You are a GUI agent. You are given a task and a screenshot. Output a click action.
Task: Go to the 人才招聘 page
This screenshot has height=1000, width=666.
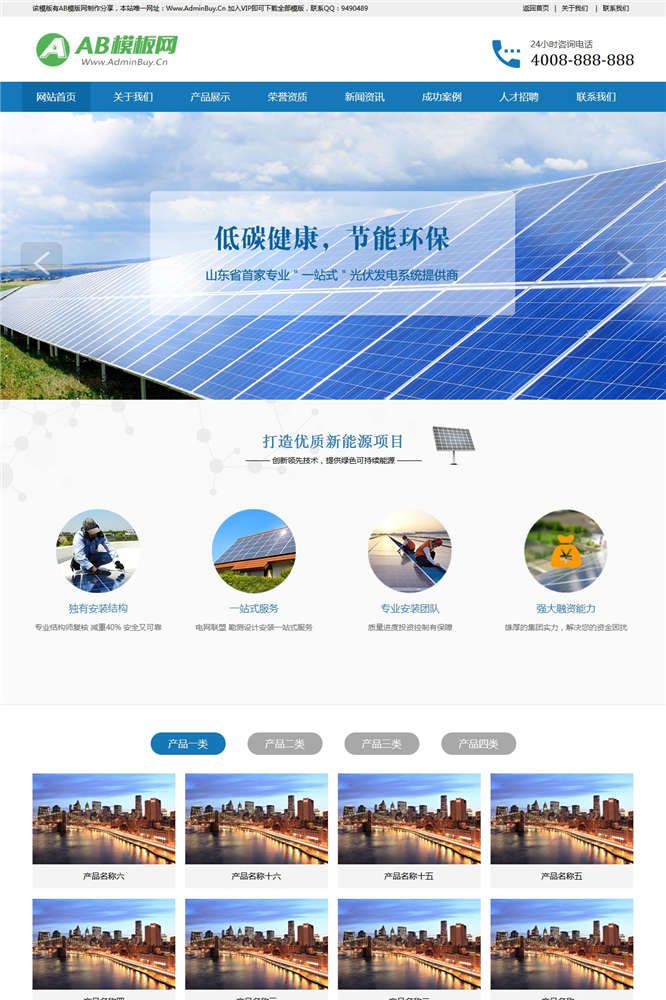click(x=518, y=97)
